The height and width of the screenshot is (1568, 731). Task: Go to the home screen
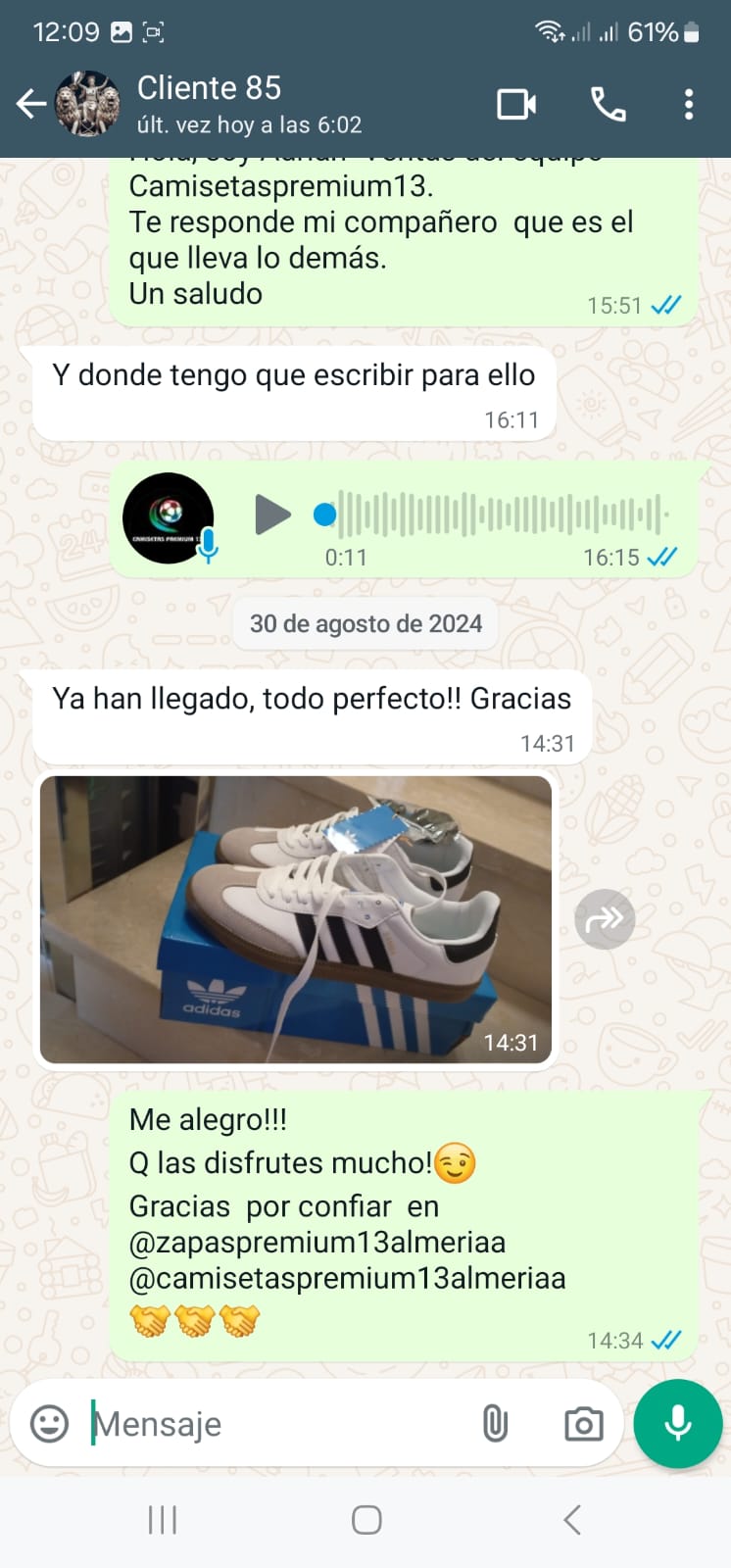(366, 1520)
